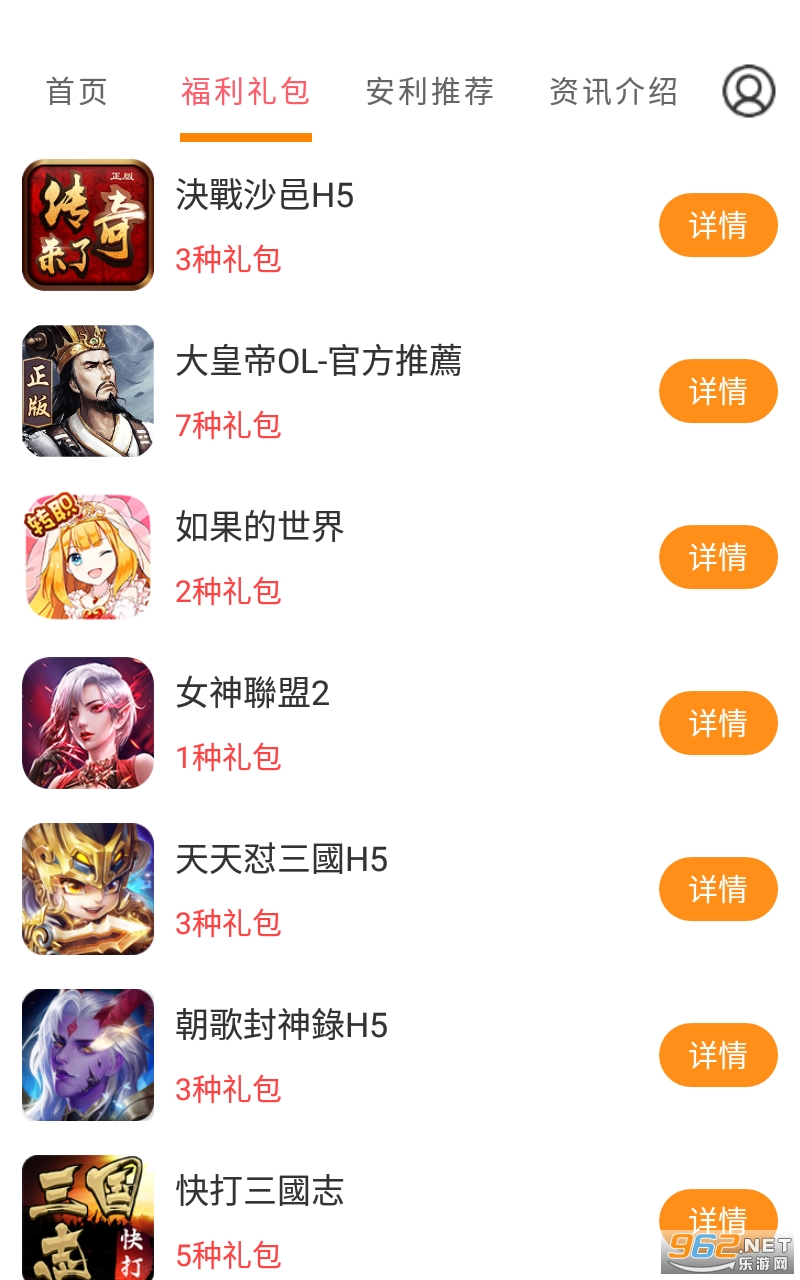Image resolution: width=800 pixels, height=1280 pixels.
Task: View 详情 for 決戰沙邑H5
Action: click(717, 225)
